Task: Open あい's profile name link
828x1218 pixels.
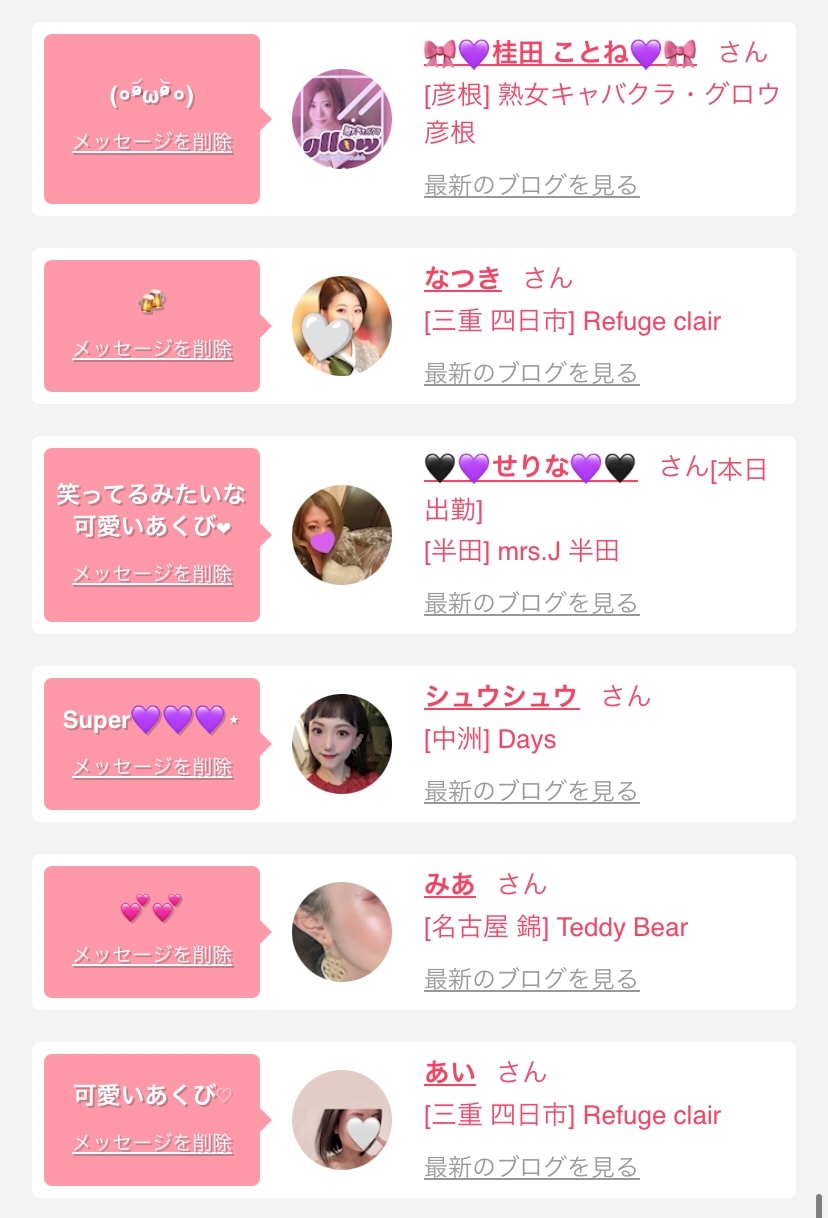Action: (x=449, y=1072)
